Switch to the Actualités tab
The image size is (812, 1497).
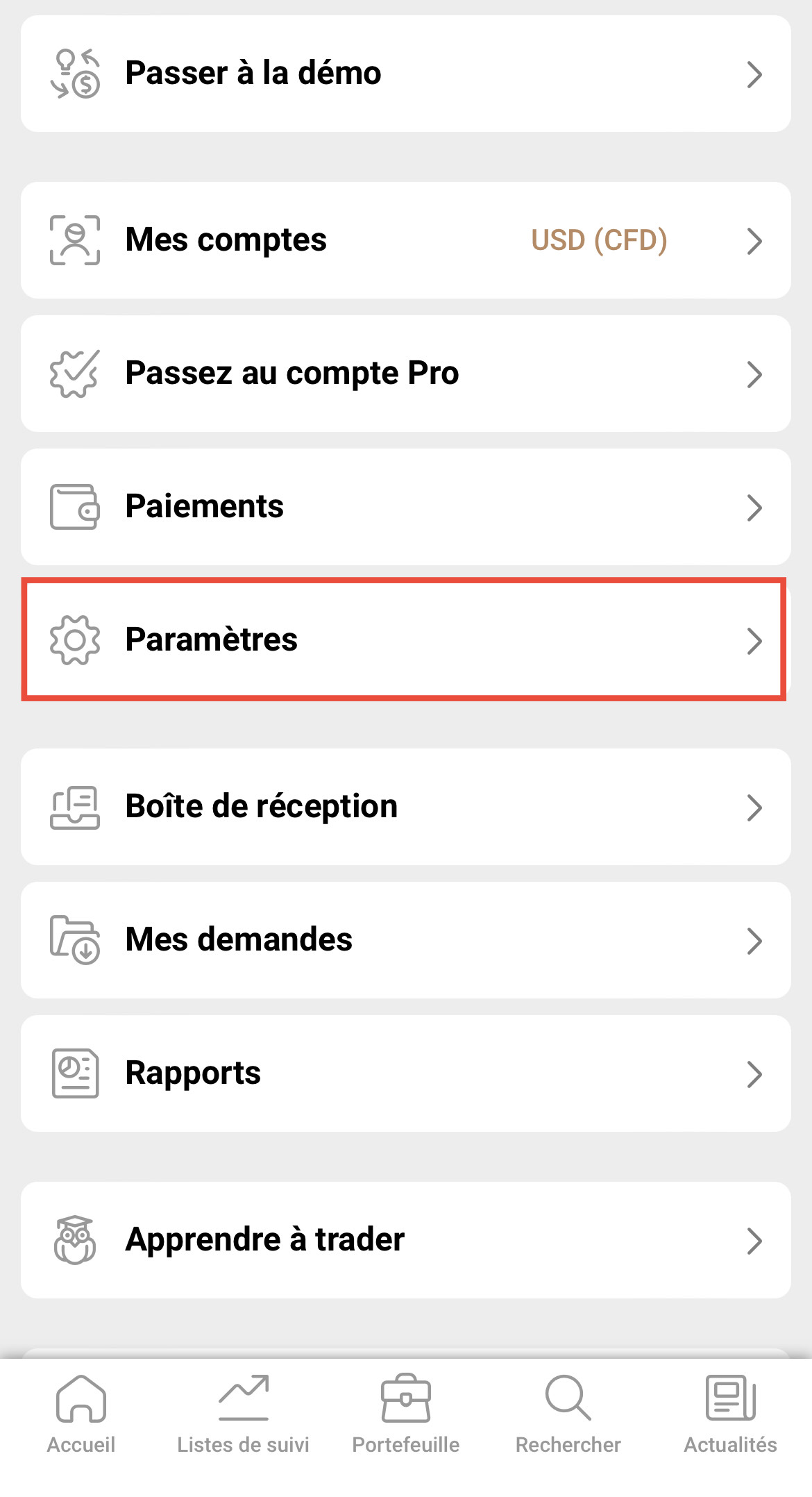(x=730, y=1414)
